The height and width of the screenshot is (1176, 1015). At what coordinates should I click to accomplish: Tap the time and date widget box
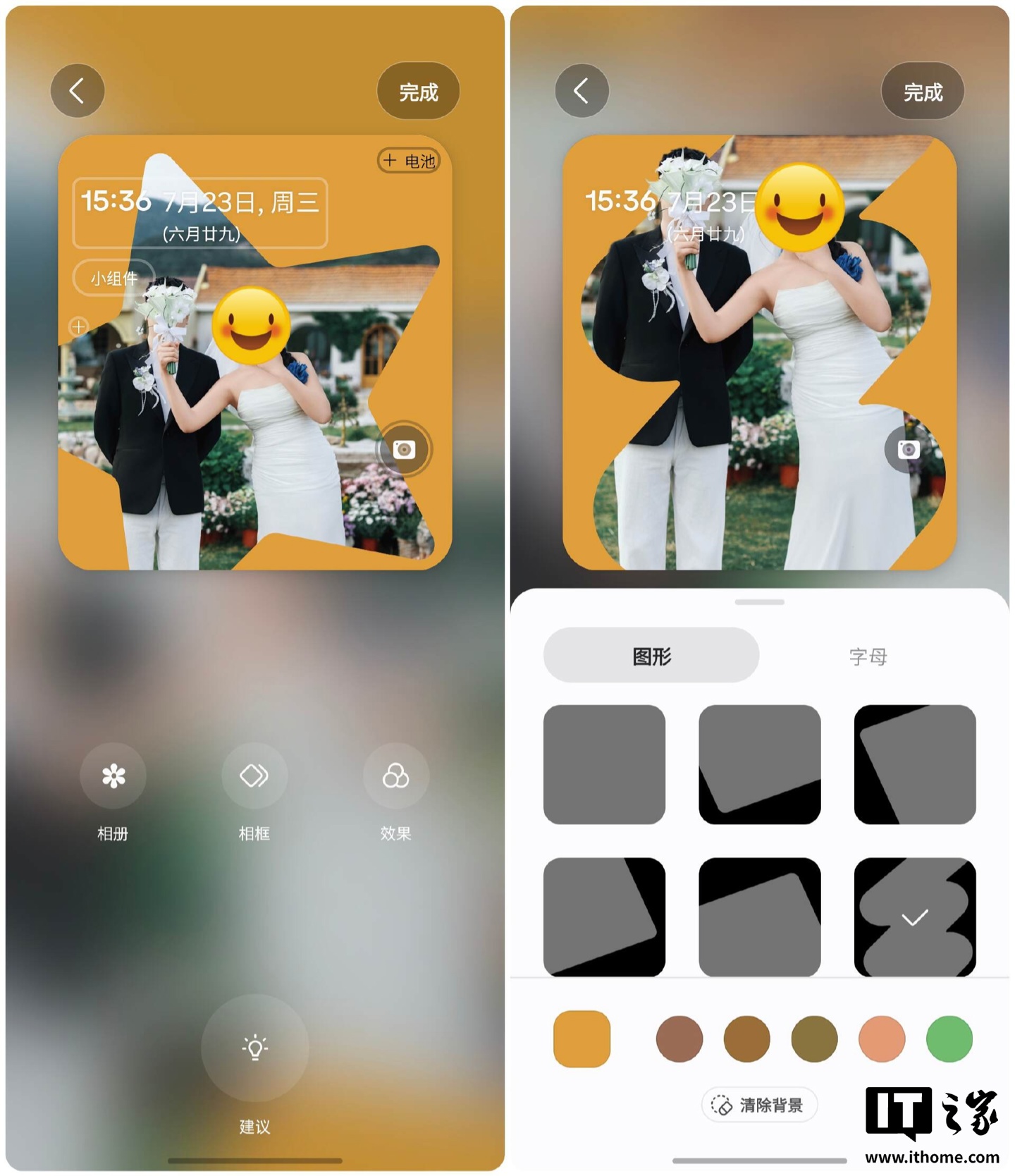tap(200, 213)
